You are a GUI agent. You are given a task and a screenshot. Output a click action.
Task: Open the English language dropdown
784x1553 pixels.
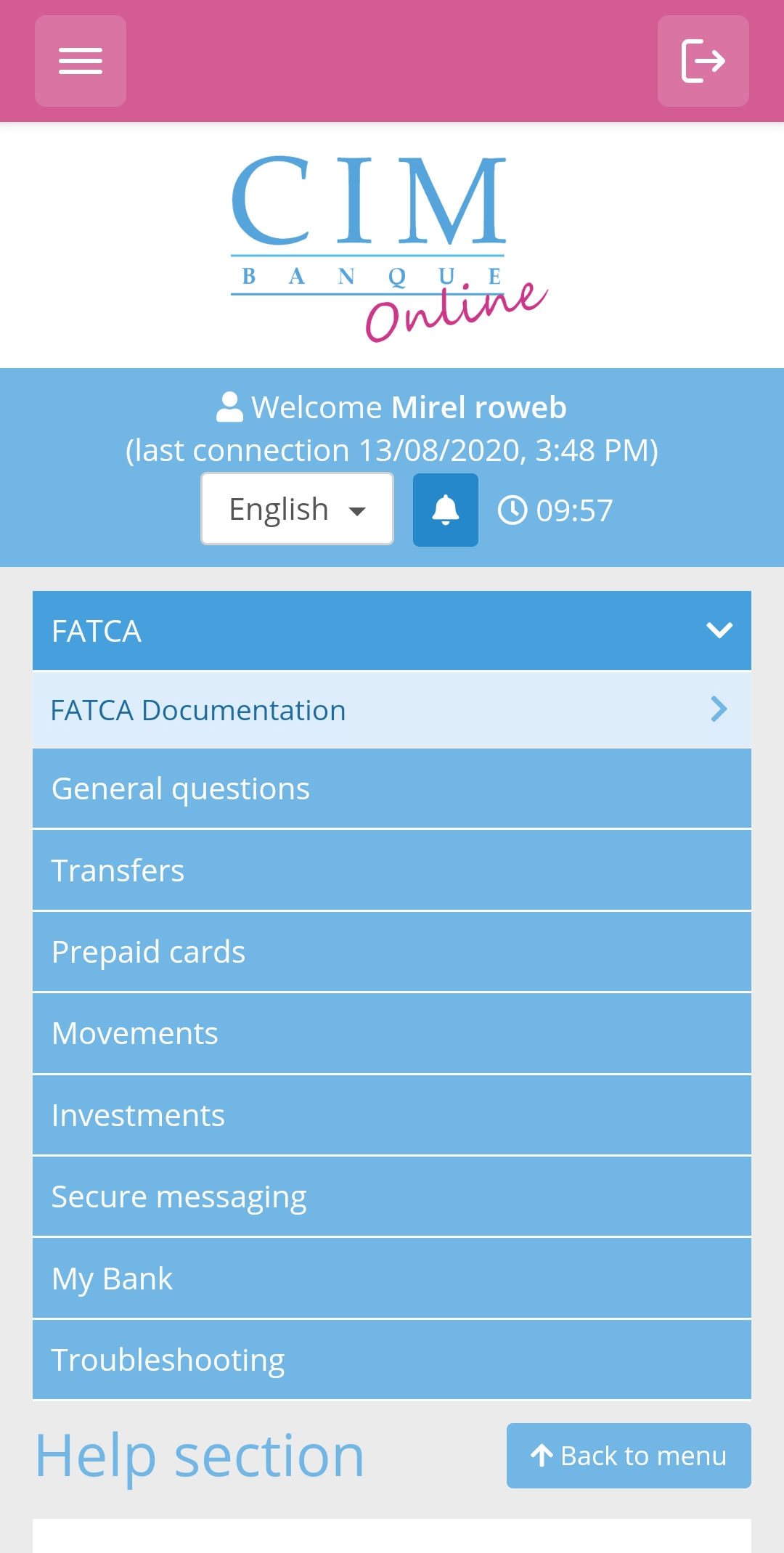point(297,509)
